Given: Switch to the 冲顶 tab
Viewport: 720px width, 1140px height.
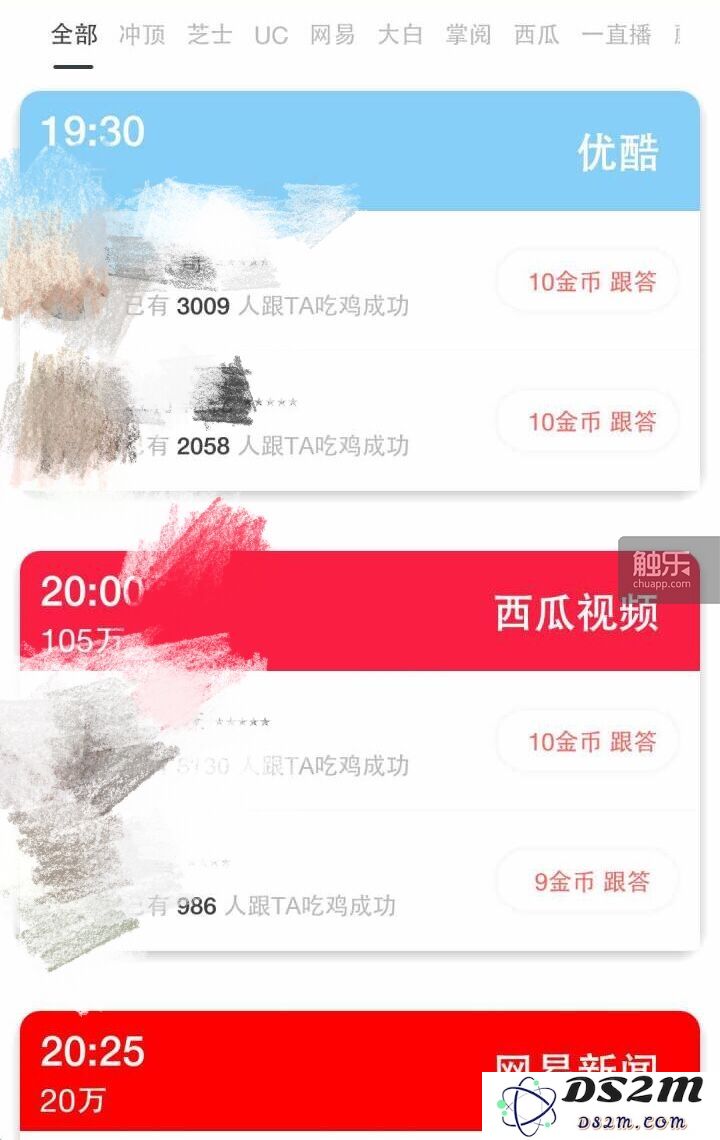Looking at the screenshot, I should (142, 35).
